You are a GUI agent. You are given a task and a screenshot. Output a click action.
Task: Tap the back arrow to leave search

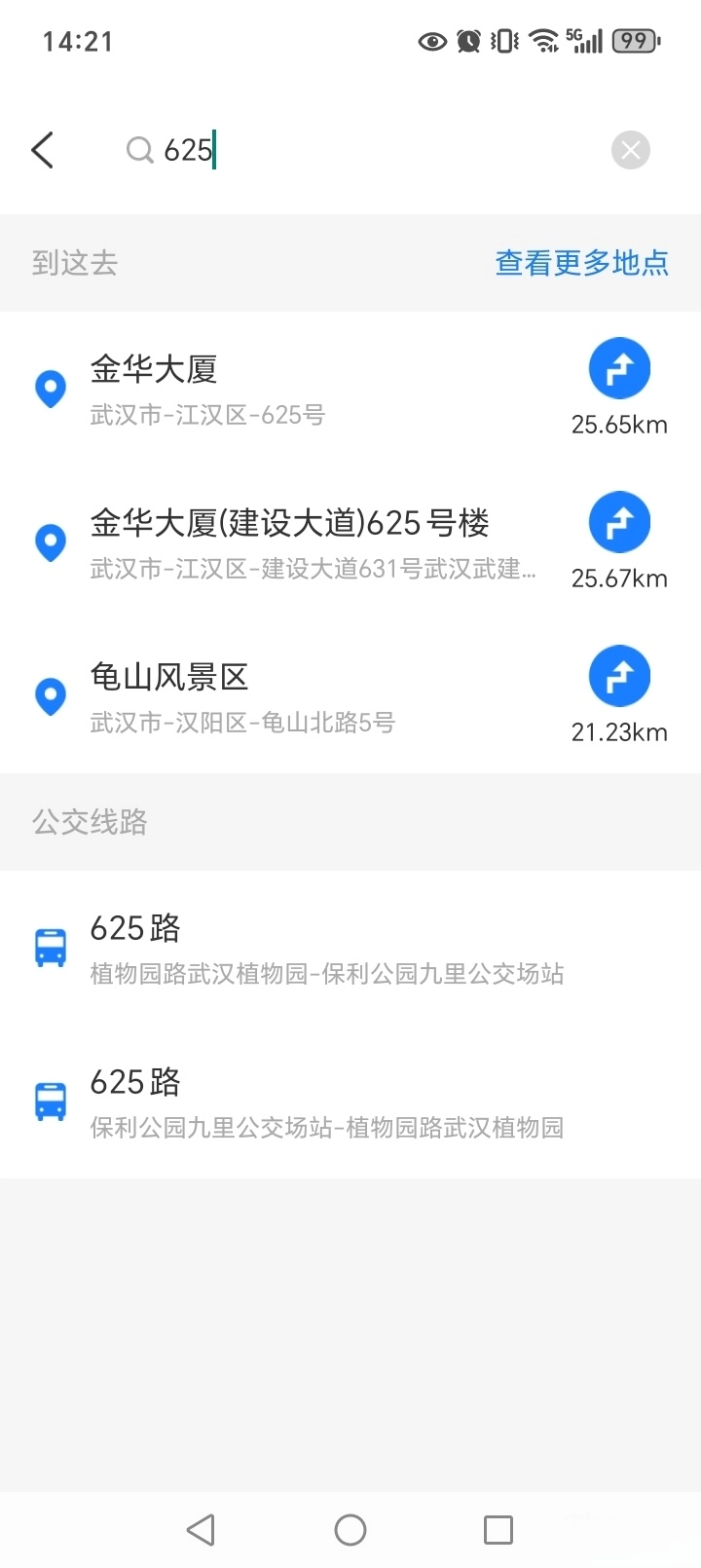(x=43, y=150)
